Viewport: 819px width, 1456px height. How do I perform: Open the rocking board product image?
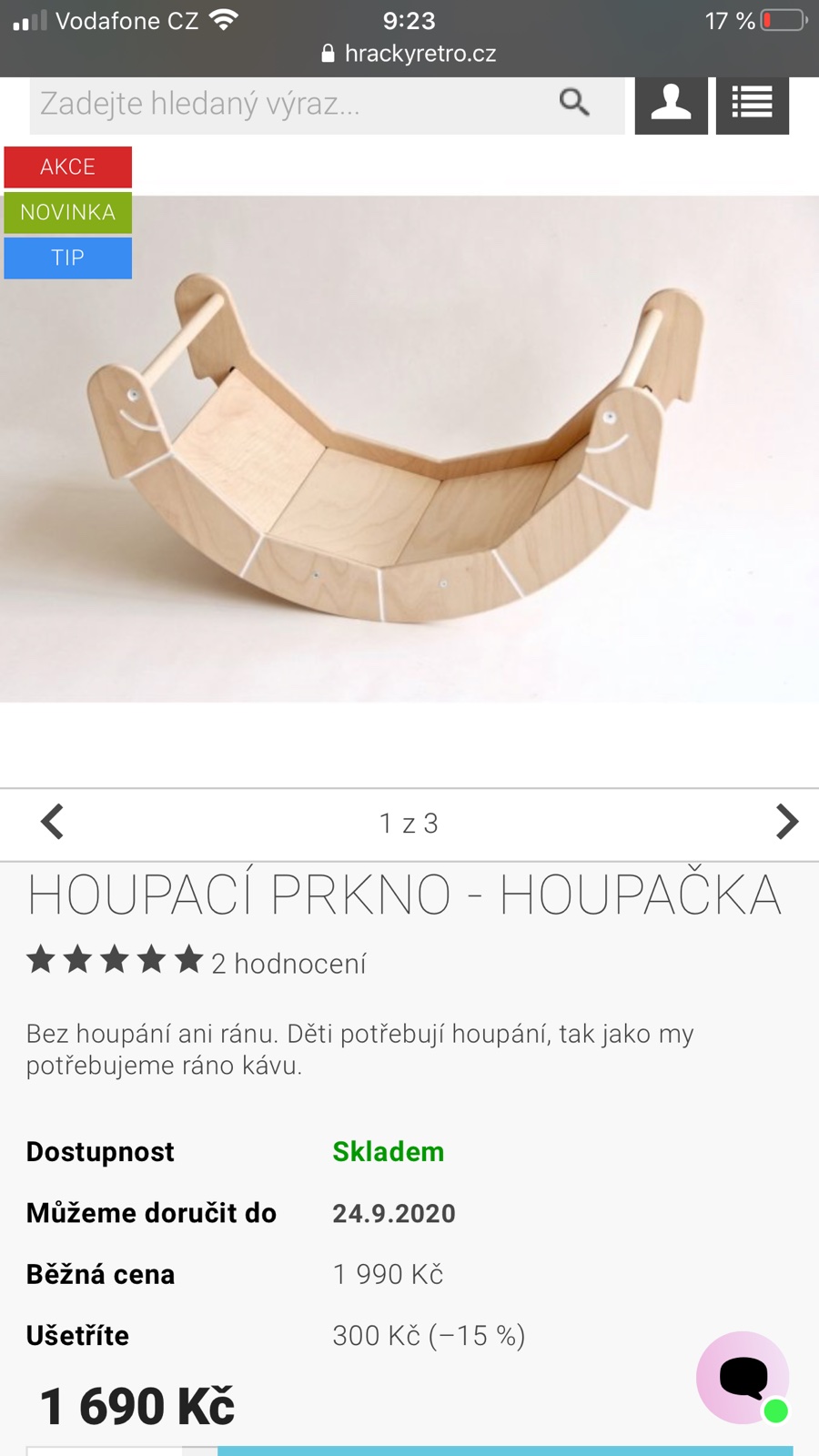tap(409, 450)
